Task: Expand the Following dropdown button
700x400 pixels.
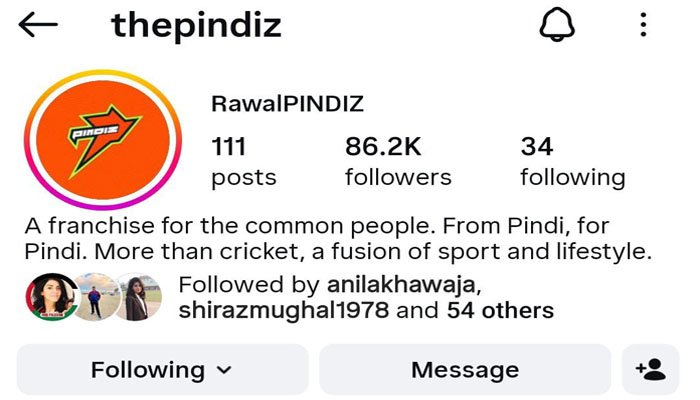Action: click(x=162, y=370)
